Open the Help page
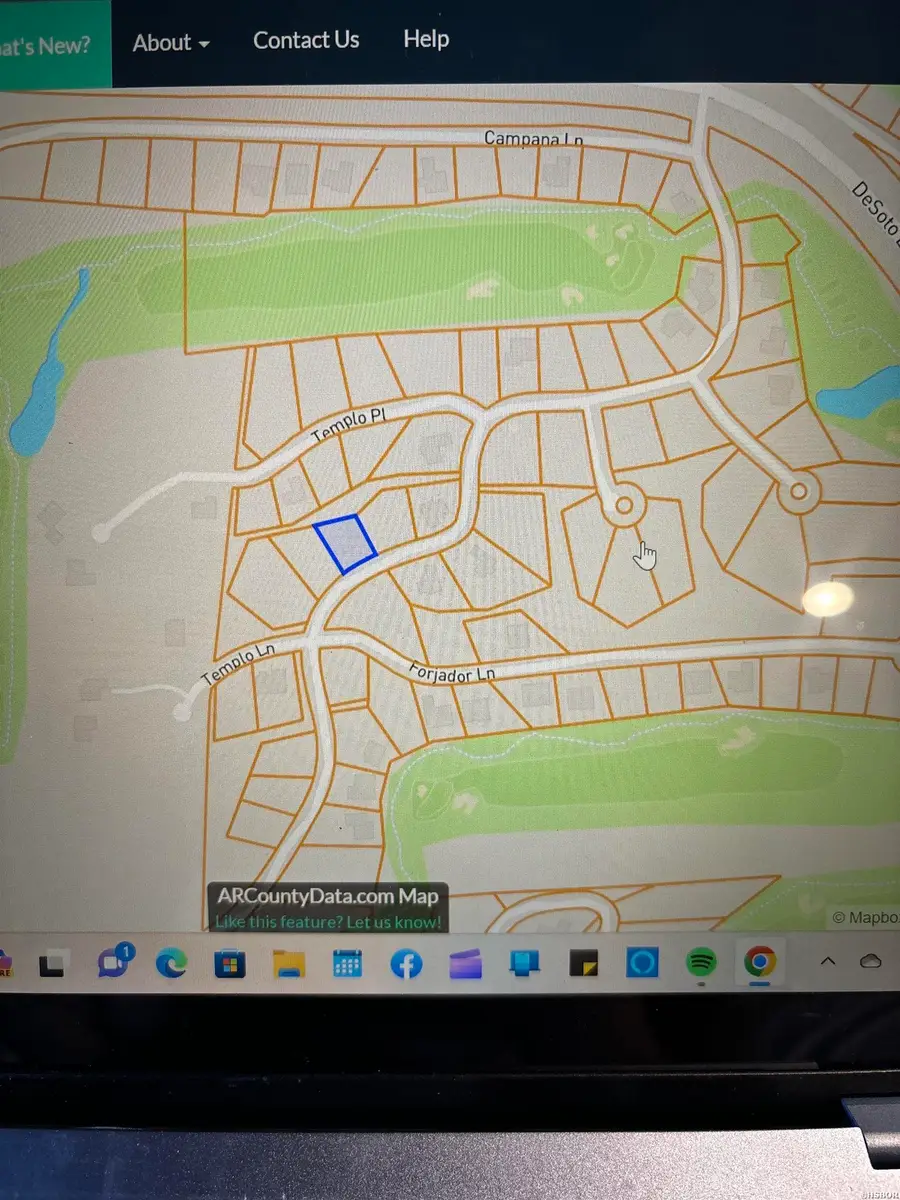The image size is (900, 1200). tap(426, 39)
